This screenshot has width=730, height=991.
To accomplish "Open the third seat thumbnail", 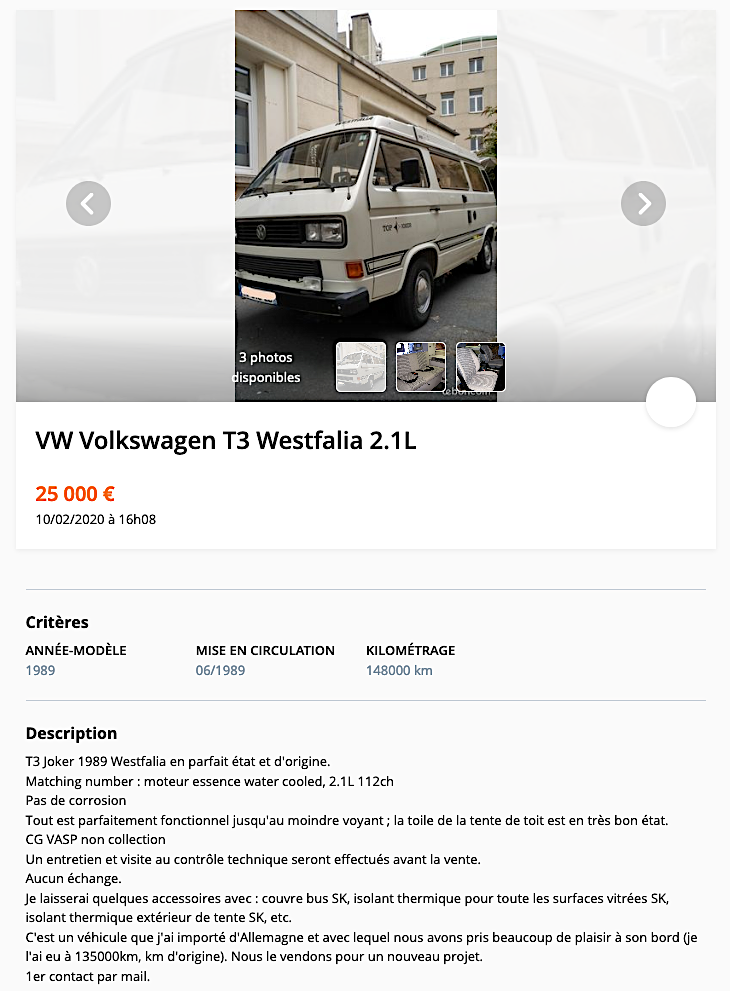I will [481, 367].
